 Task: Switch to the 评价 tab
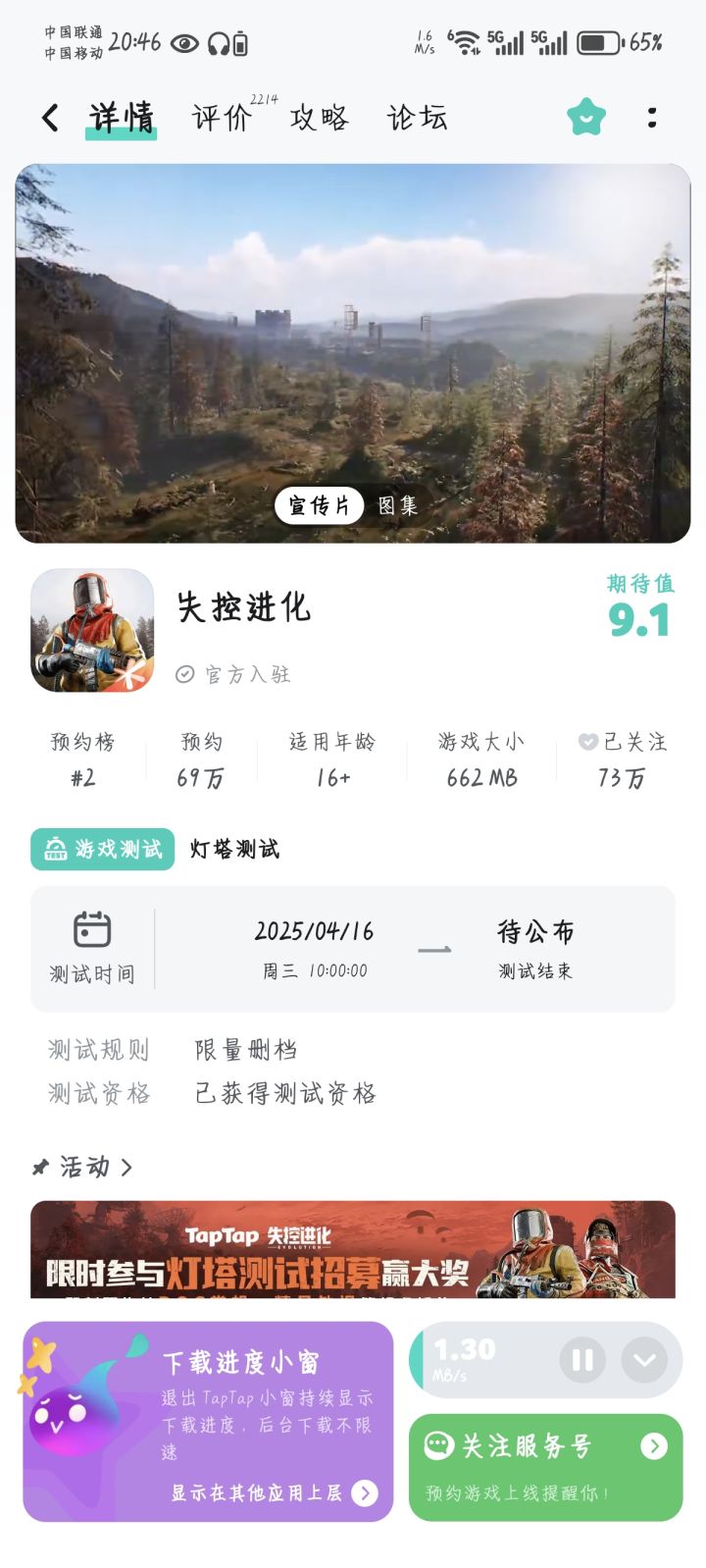click(x=222, y=118)
